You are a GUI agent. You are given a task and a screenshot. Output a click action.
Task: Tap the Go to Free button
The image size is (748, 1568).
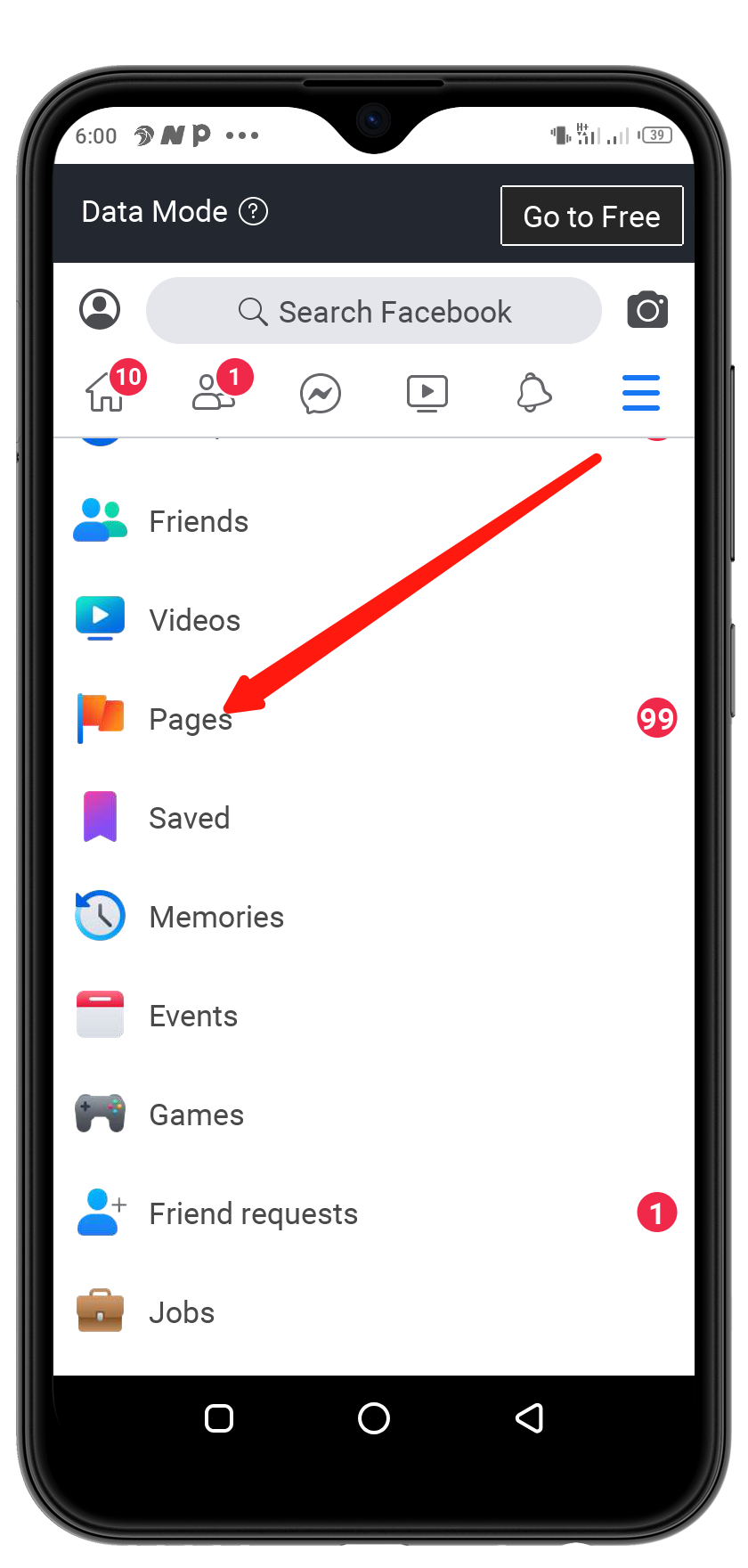tap(591, 216)
